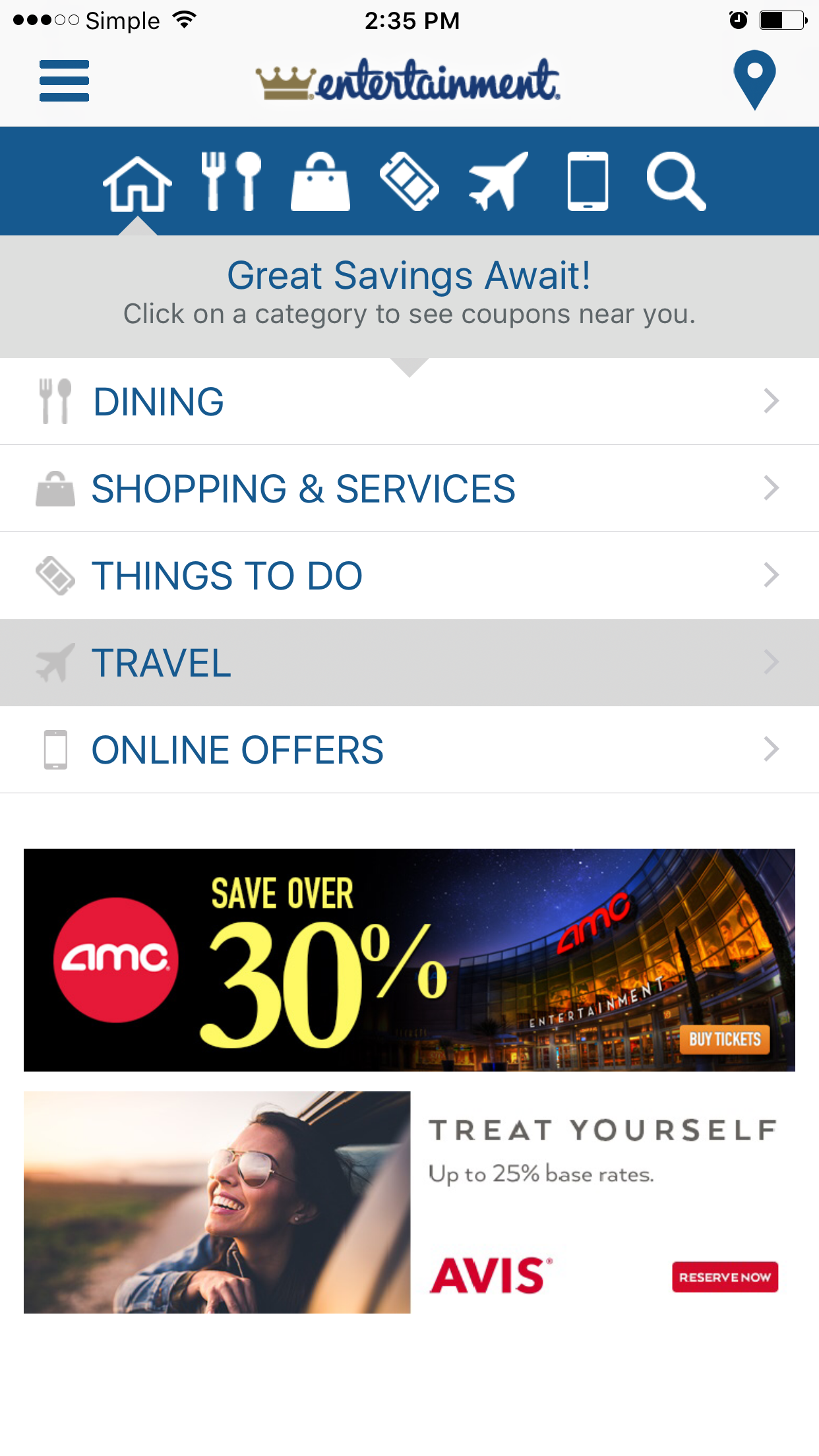Open the DINING category
This screenshot has height=1456, width=819.
tap(409, 402)
